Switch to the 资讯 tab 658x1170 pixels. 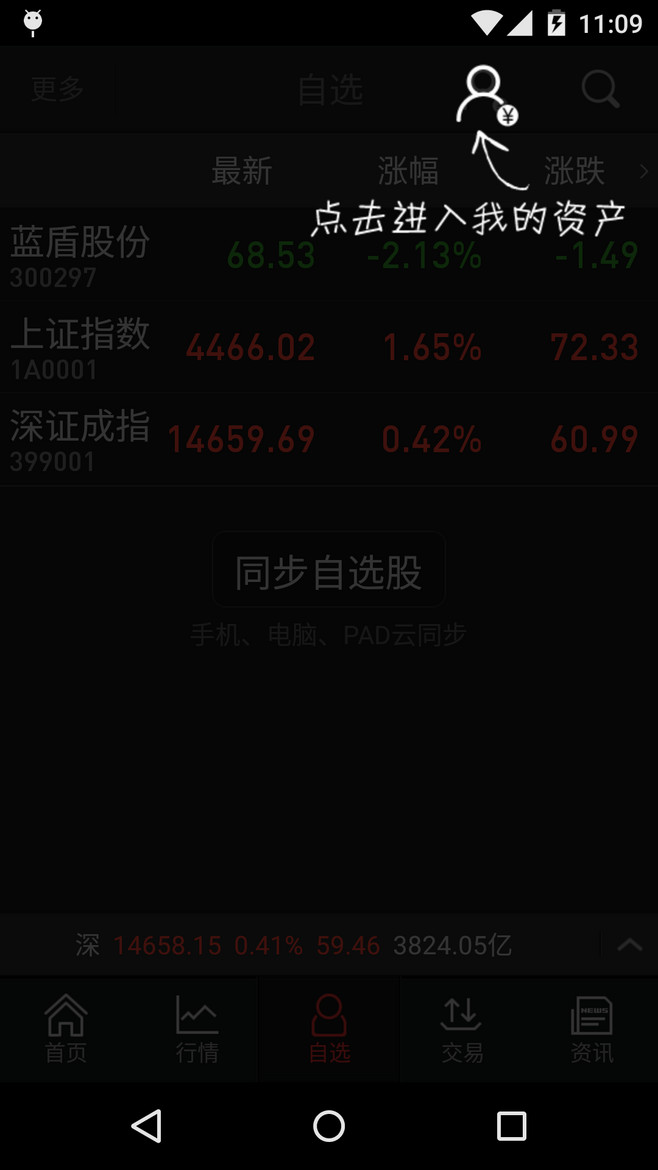pos(592,1029)
